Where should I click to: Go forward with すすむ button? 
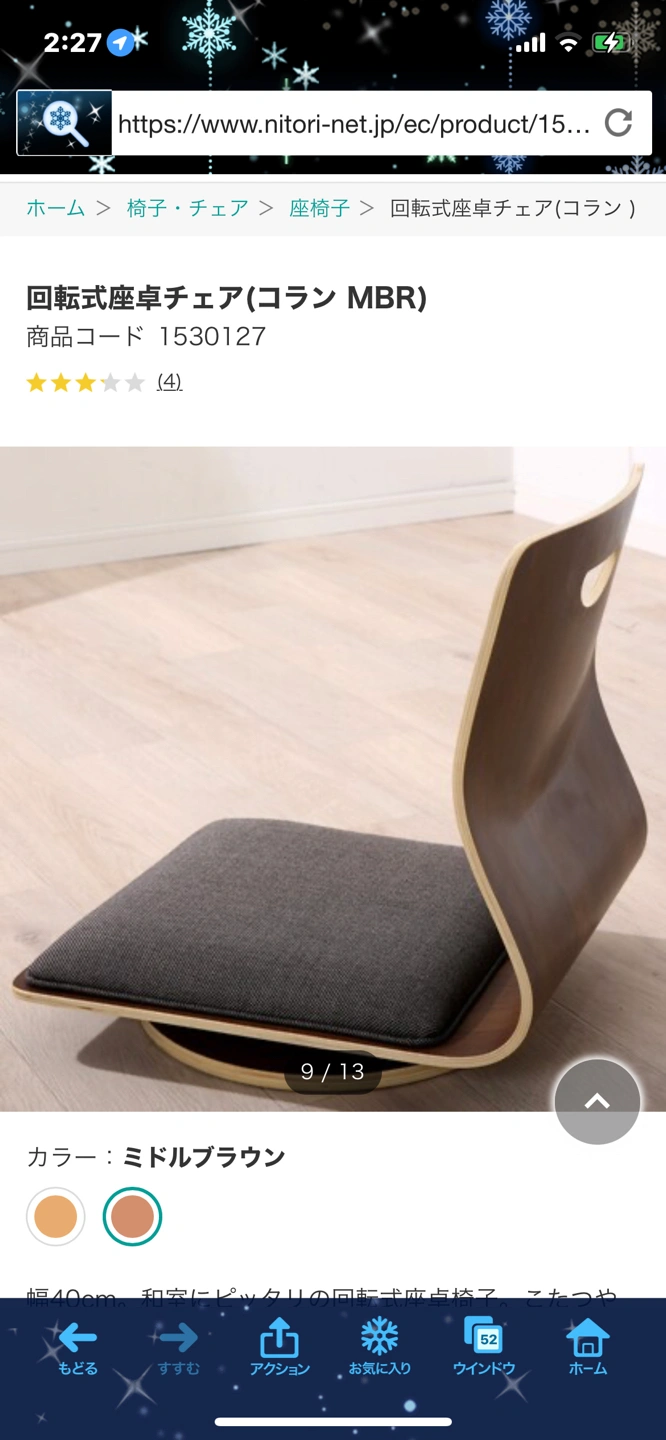click(x=178, y=1346)
